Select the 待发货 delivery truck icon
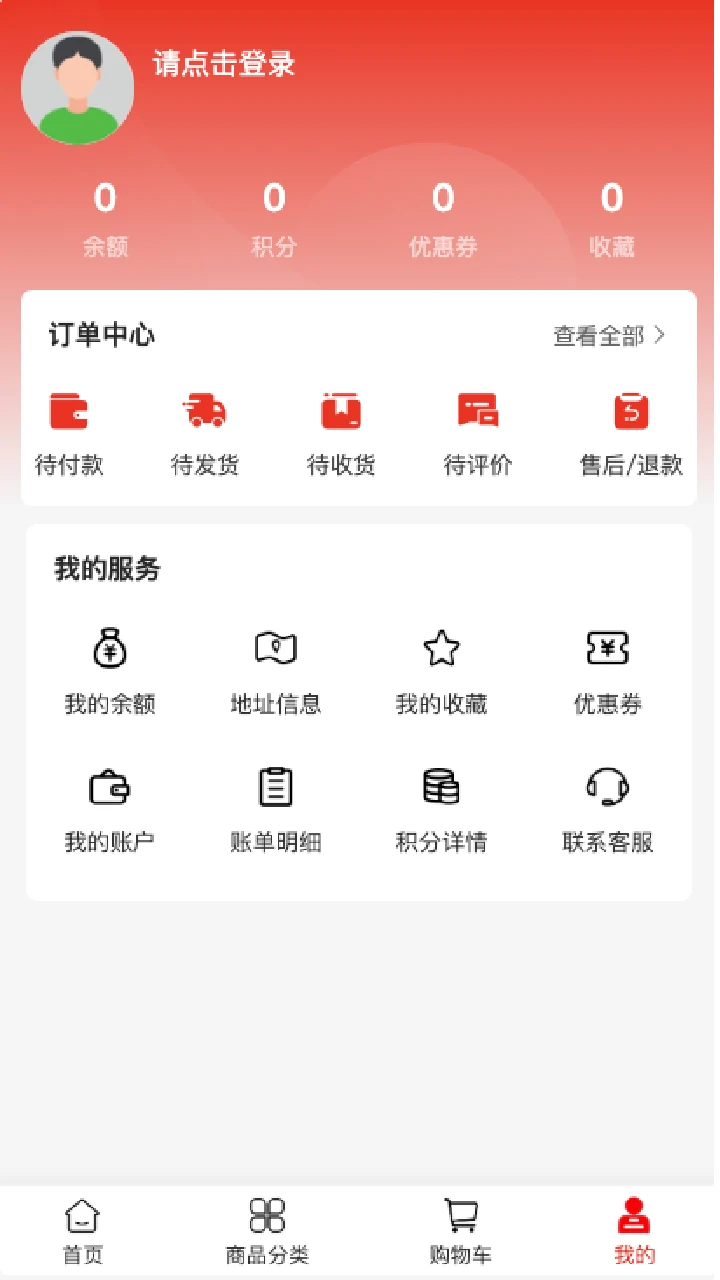This screenshot has width=720, height=1280. point(205,410)
